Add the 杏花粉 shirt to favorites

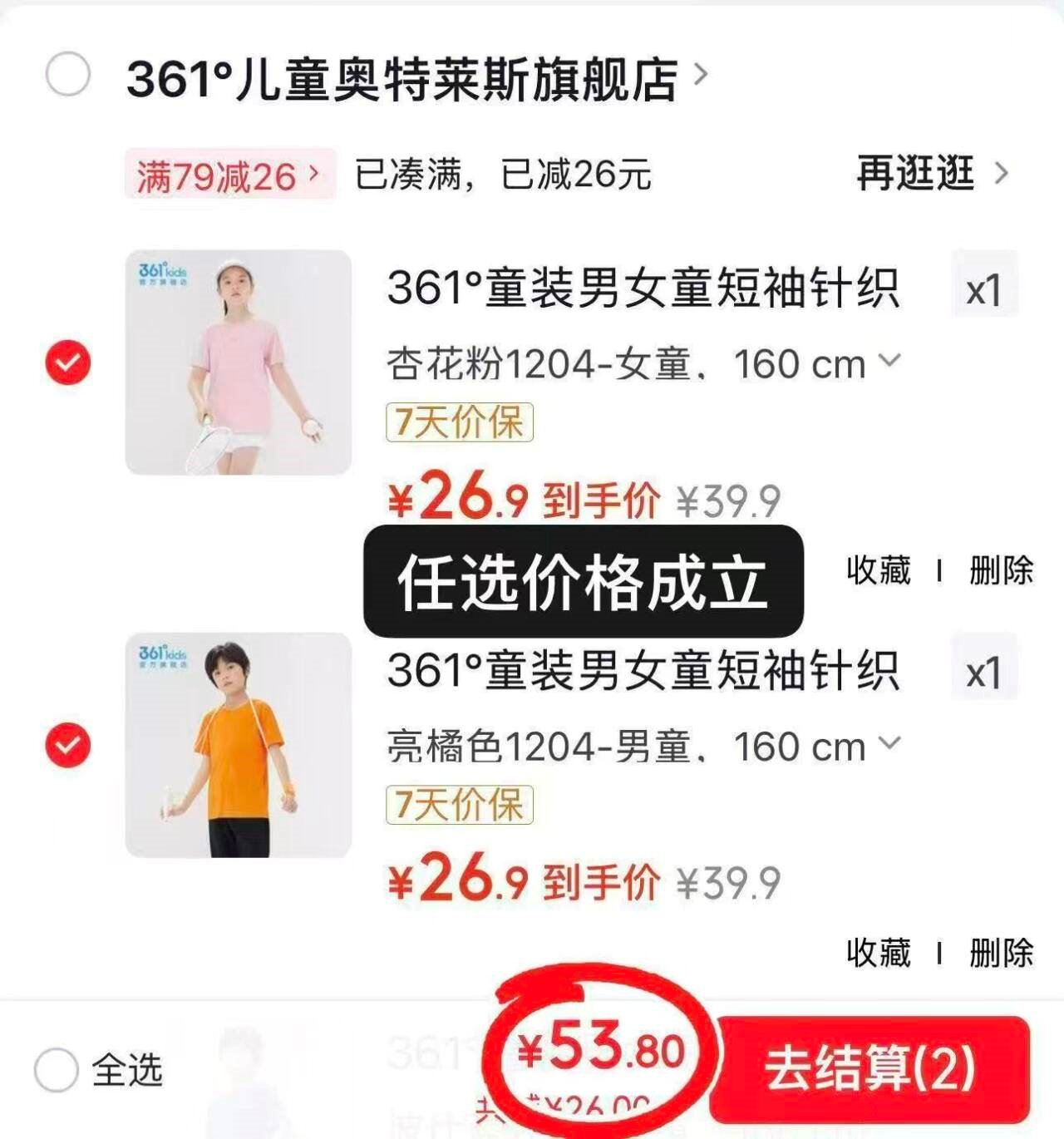[879, 571]
